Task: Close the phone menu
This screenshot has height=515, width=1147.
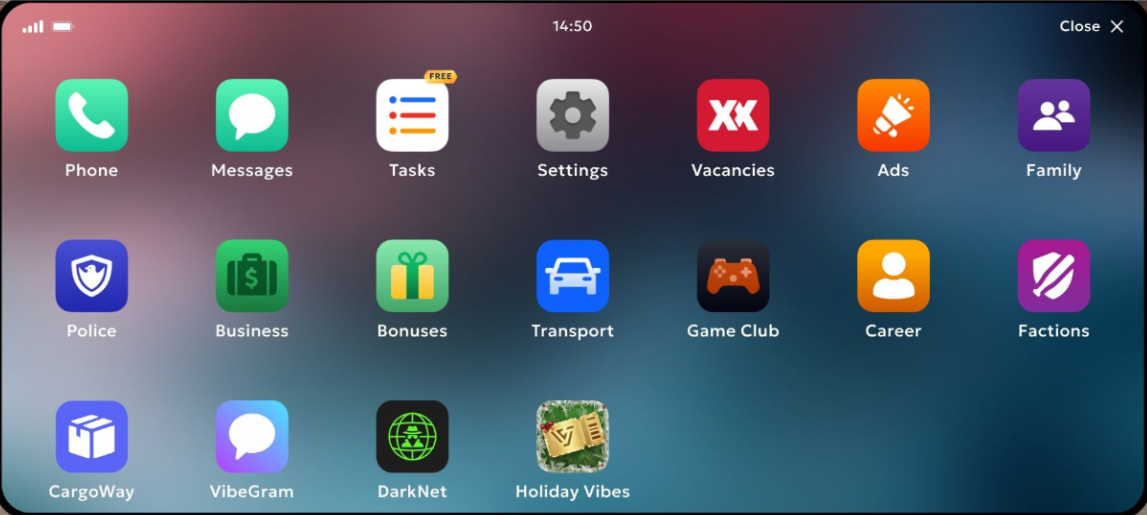Action: click(x=1091, y=27)
